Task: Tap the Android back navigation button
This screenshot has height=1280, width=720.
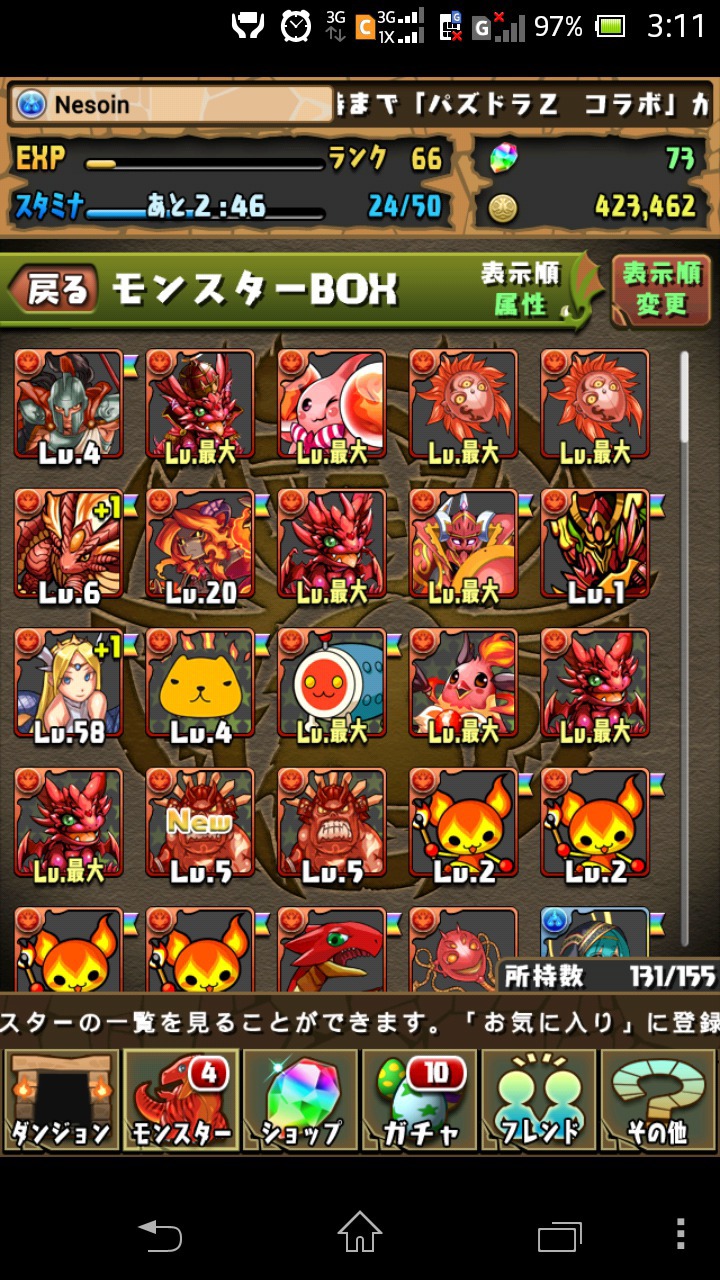Action: [x=160, y=1232]
